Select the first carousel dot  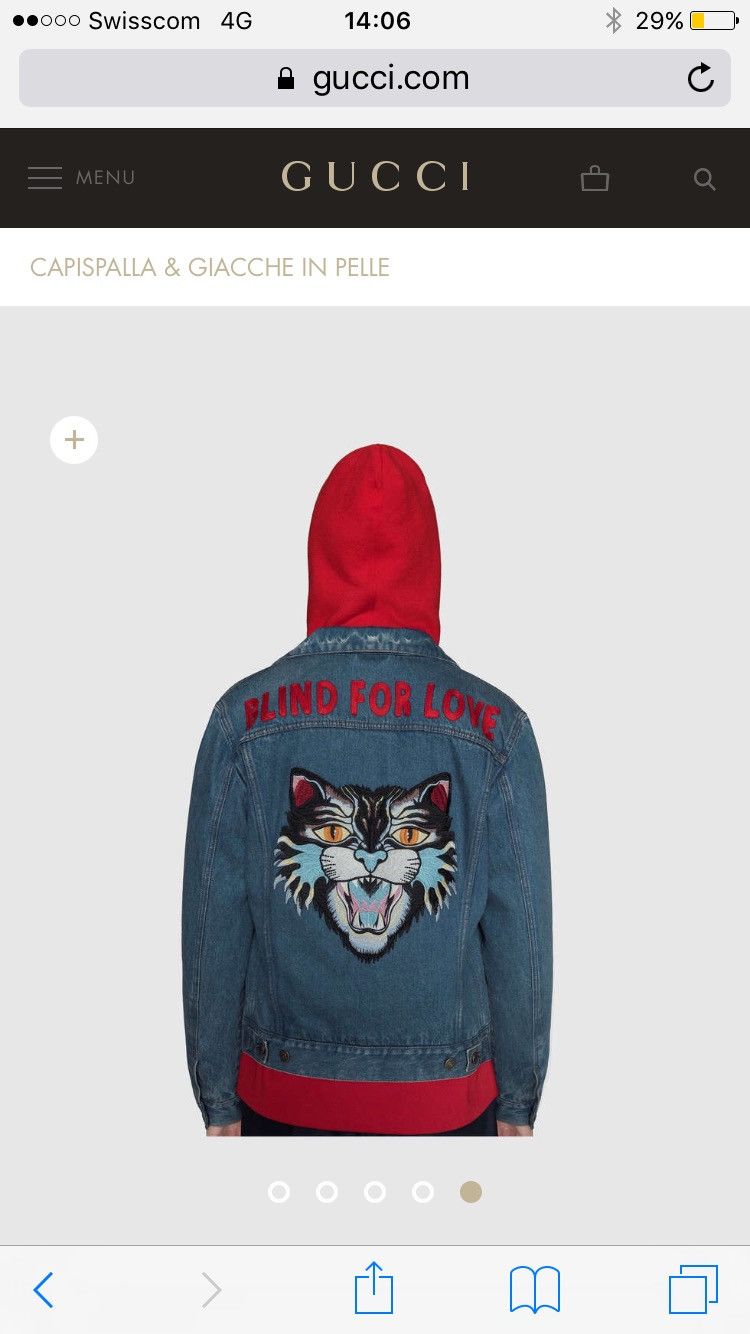pos(280,1192)
